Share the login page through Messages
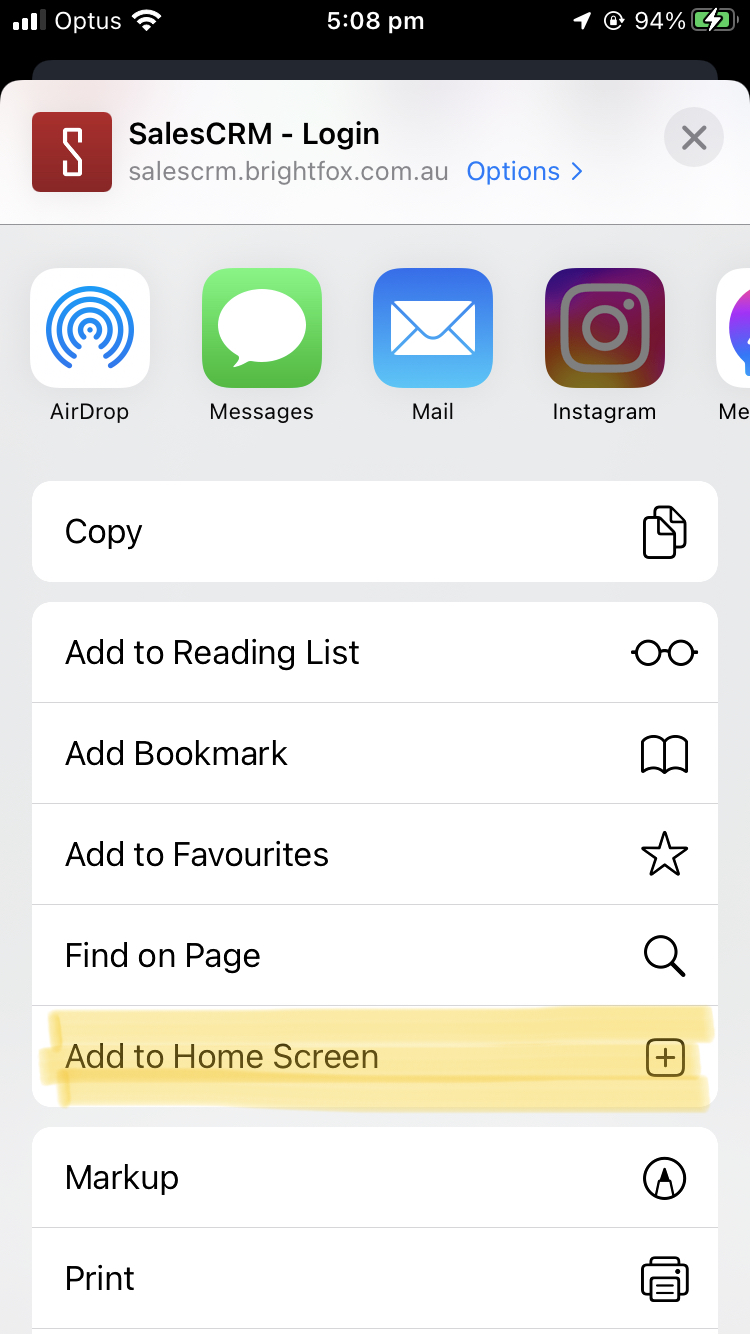 click(x=261, y=328)
